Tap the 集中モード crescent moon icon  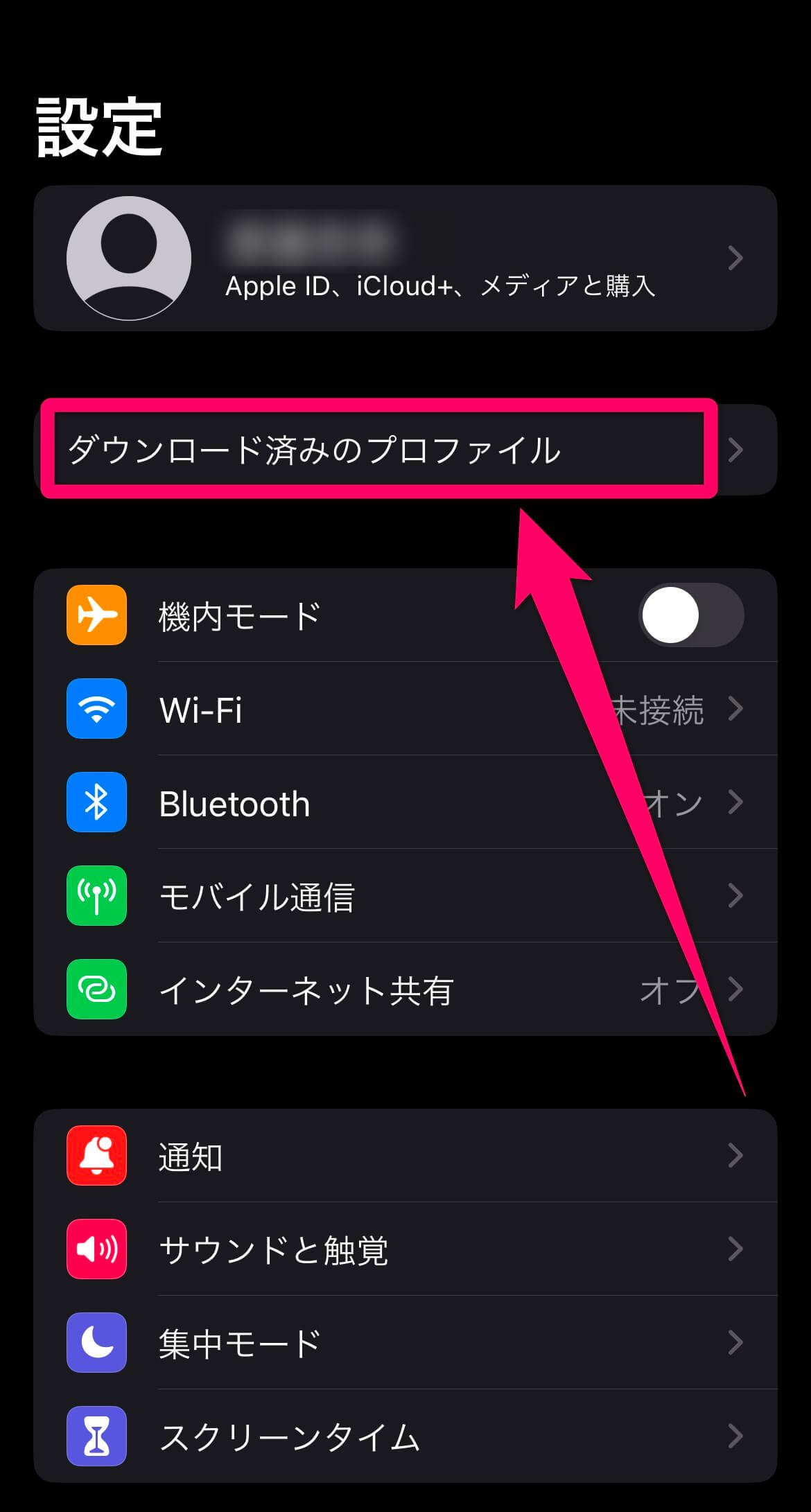96,1342
